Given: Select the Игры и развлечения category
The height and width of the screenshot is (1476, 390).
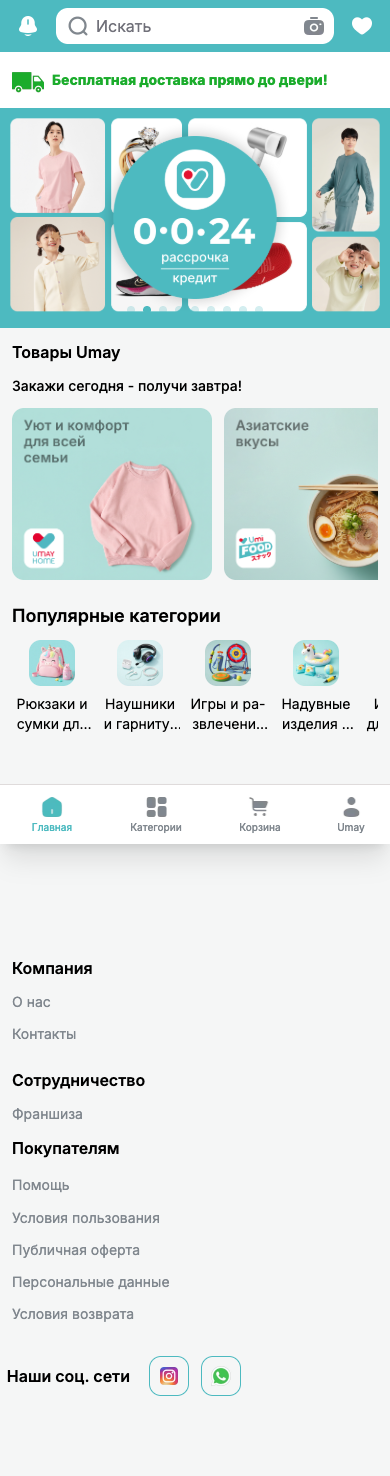Looking at the screenshot, I should pos(228,686).
